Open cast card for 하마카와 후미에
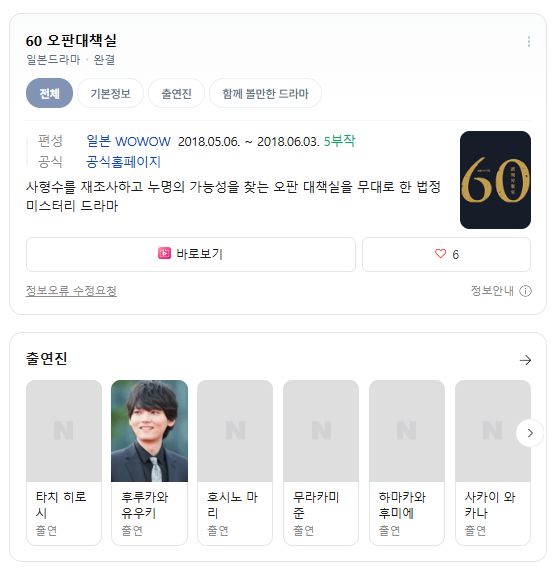555x576 pixels. click(407, 462)
